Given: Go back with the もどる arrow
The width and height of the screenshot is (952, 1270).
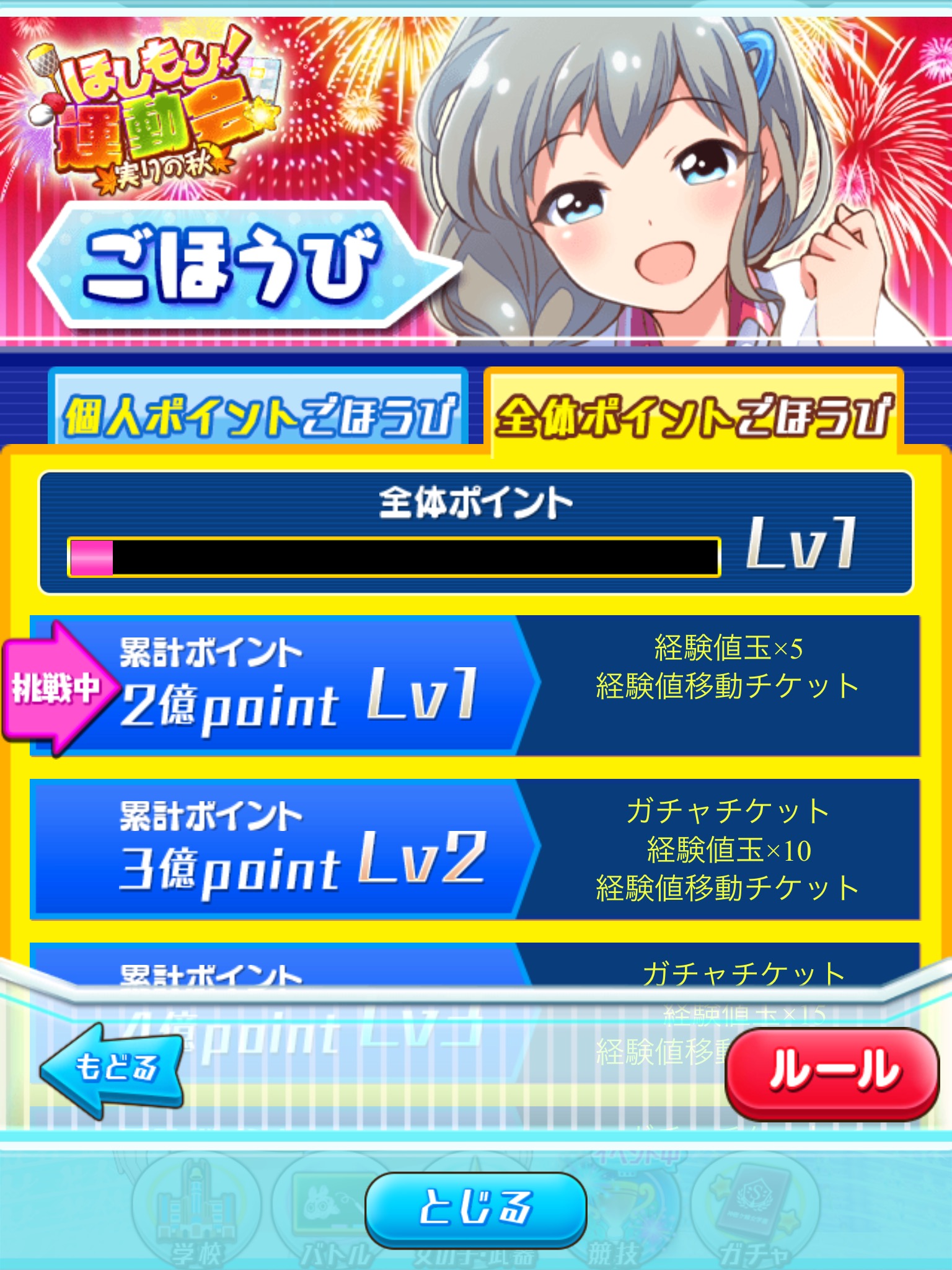Looking at the screenshot, I should [113, 1068].
